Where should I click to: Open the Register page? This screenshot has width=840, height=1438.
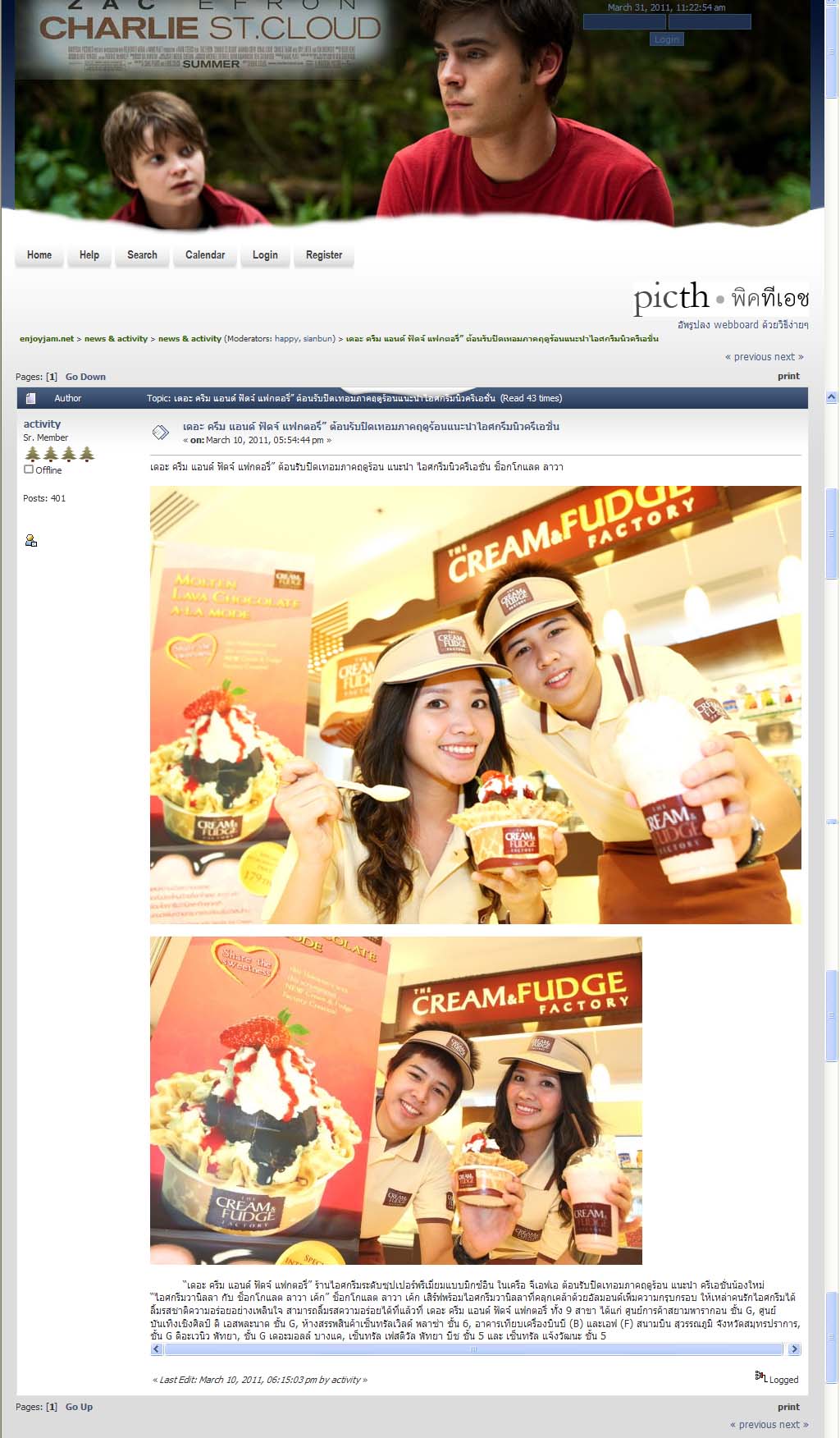coord(324,255)
